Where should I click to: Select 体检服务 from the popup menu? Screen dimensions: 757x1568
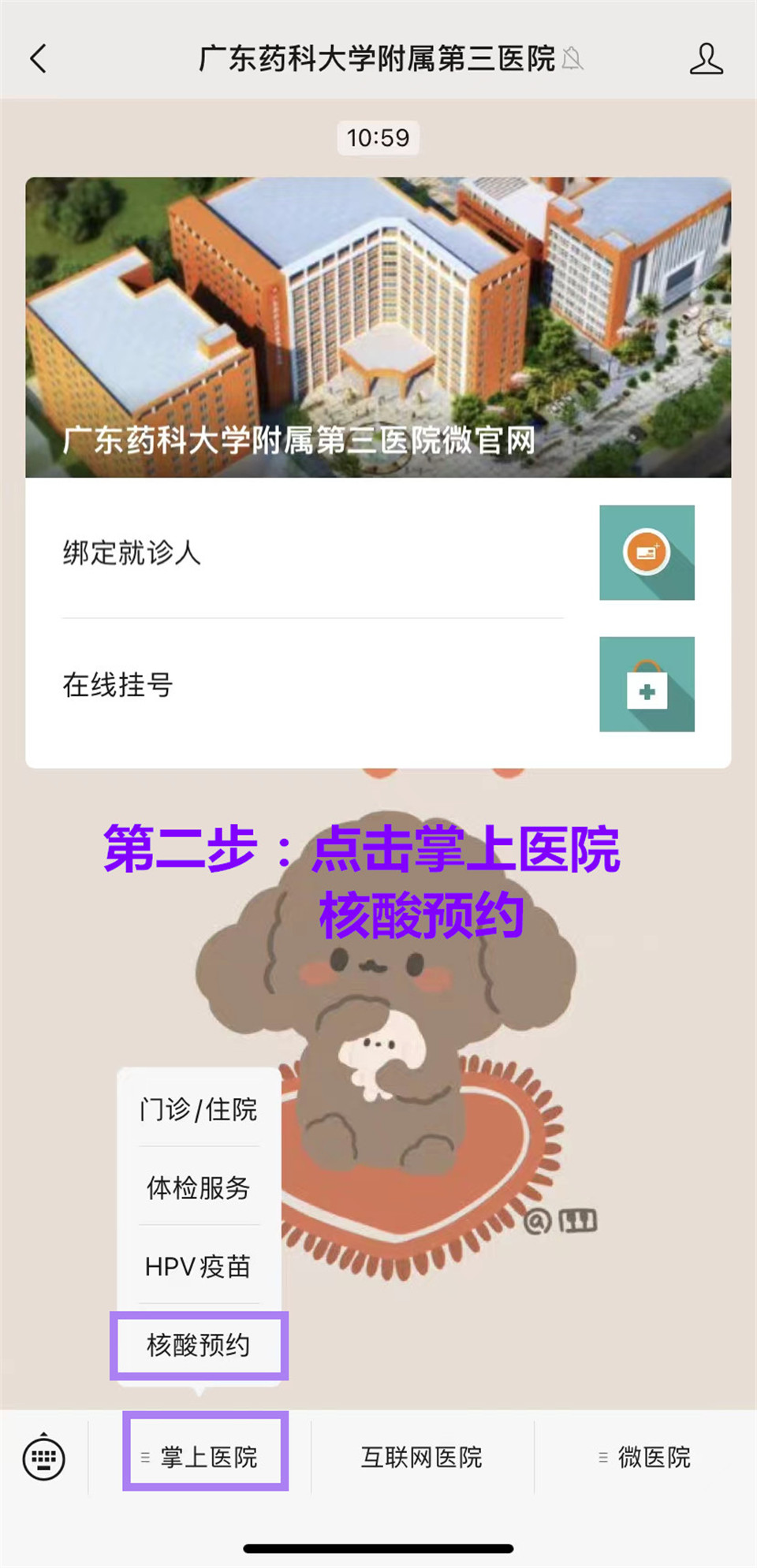tap(199, 1187)
